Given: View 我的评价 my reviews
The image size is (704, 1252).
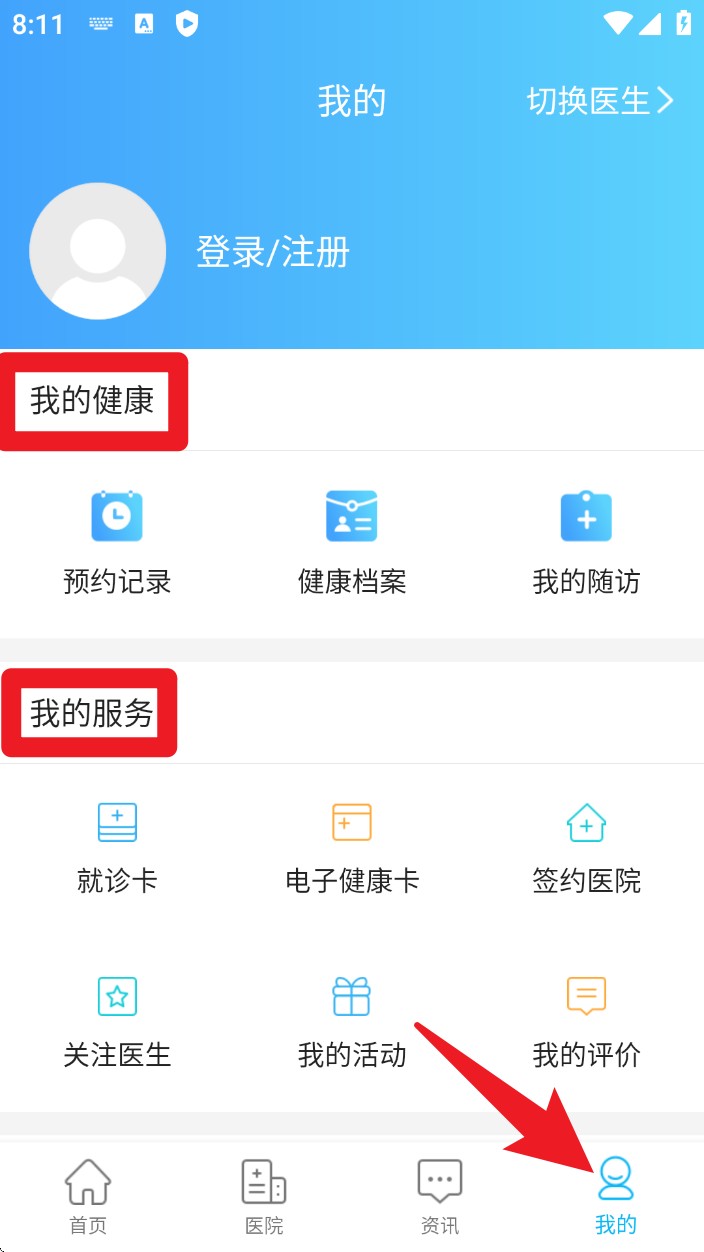Looking at the screenshot, I should click(x=586, y=1021).
